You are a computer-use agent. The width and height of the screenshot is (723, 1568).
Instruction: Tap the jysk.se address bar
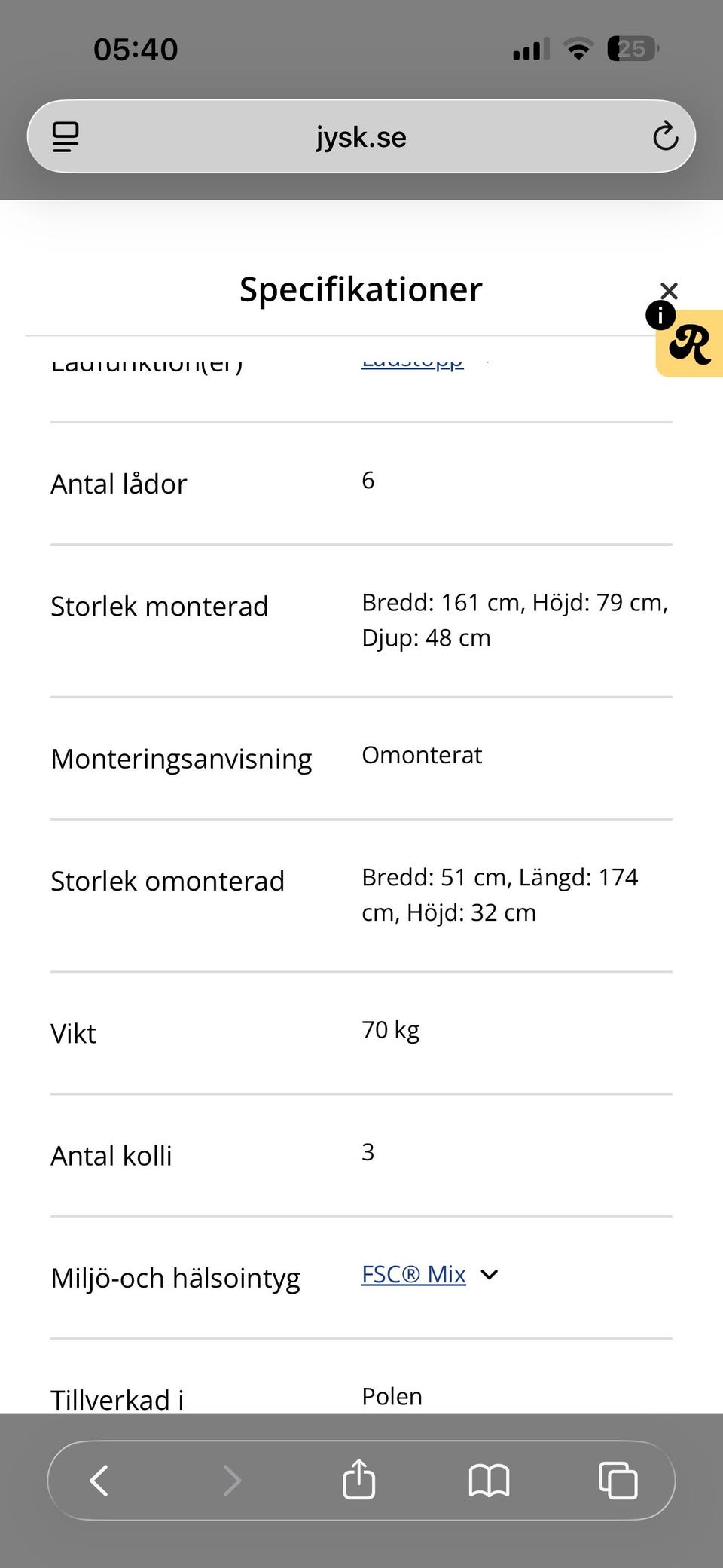point(361,136)
